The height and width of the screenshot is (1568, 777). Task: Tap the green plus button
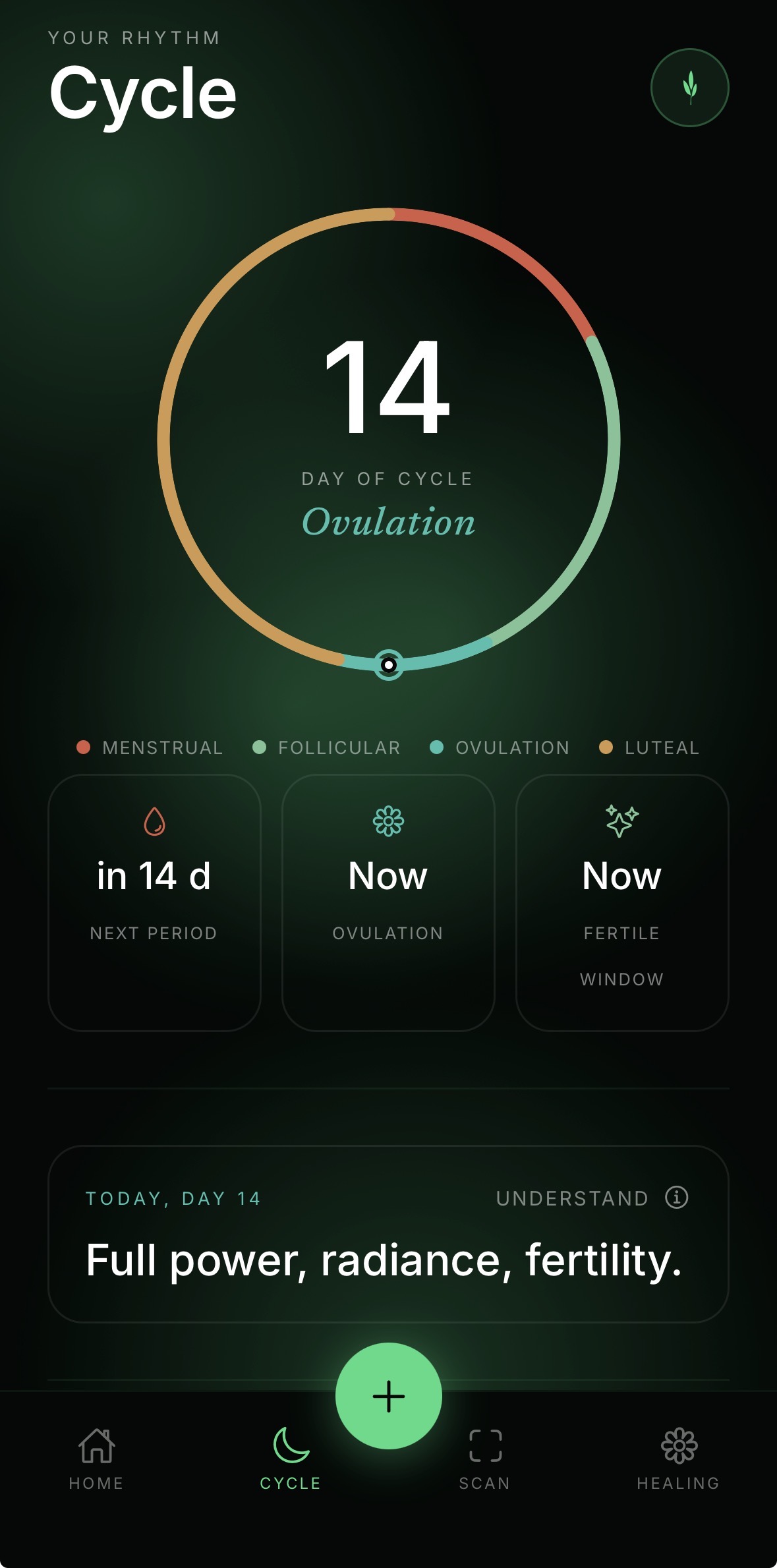389,1396
